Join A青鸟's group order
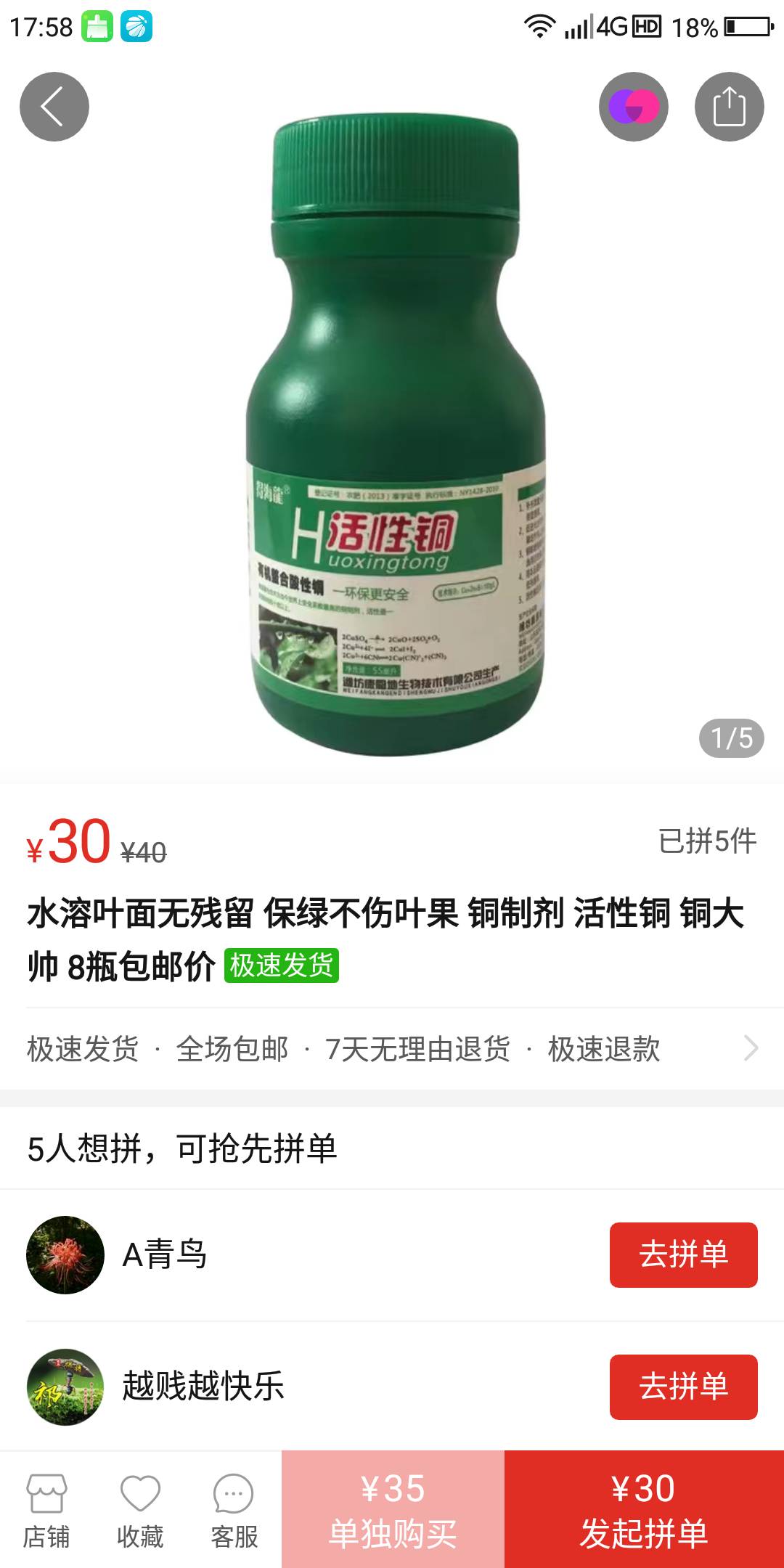Image resolution: width=784 pixels, height=1568 pixels. click(x=683, y=1255)
